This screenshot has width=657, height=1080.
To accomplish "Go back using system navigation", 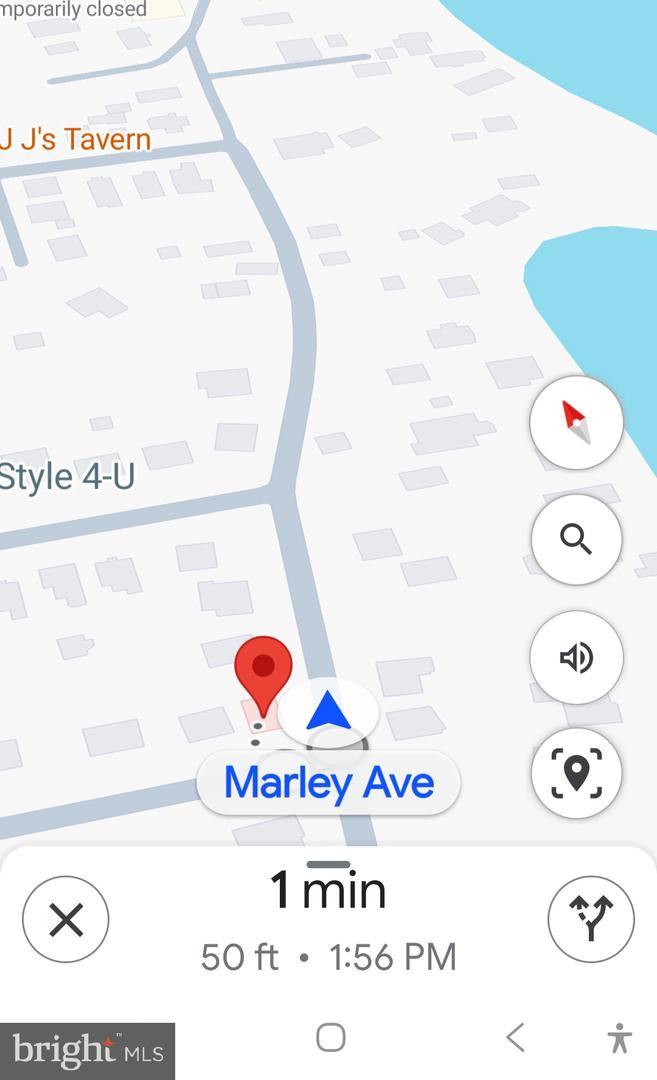I will [x=515, y=1038].
